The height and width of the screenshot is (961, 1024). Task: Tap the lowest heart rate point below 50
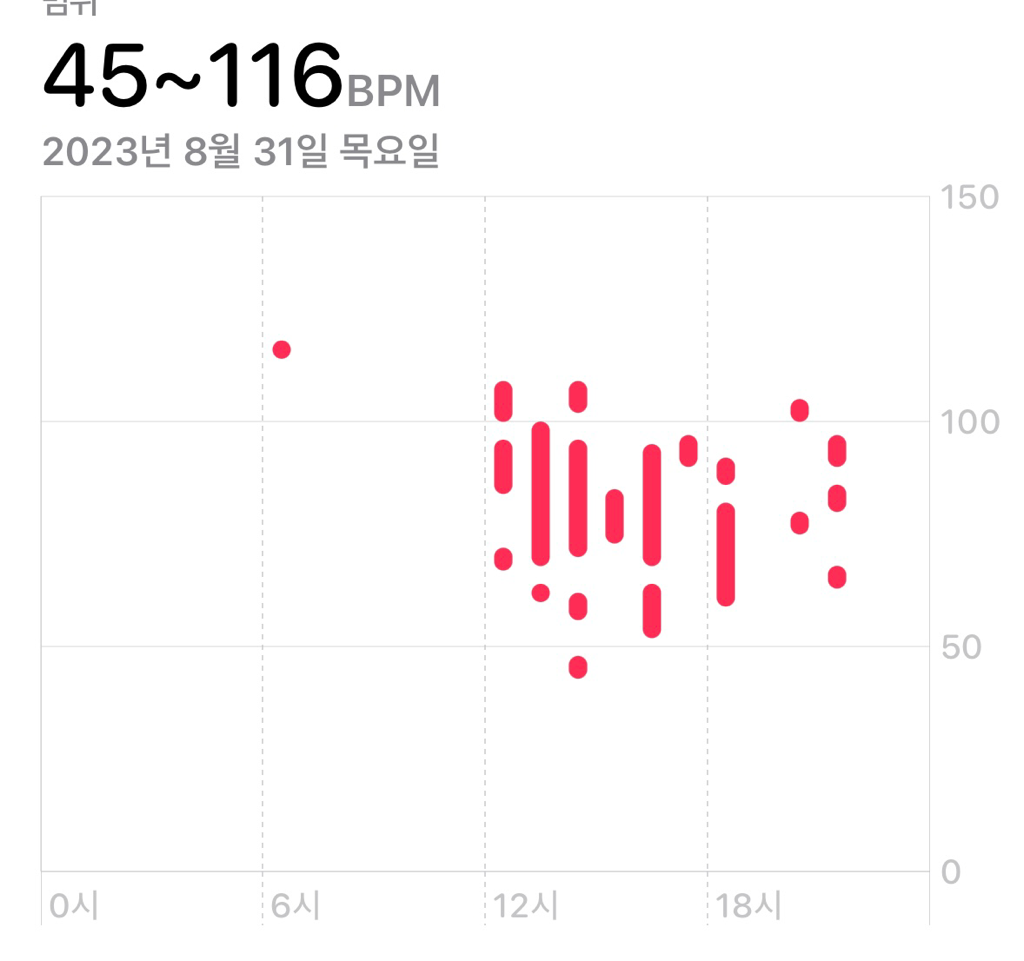click(578, 667)
